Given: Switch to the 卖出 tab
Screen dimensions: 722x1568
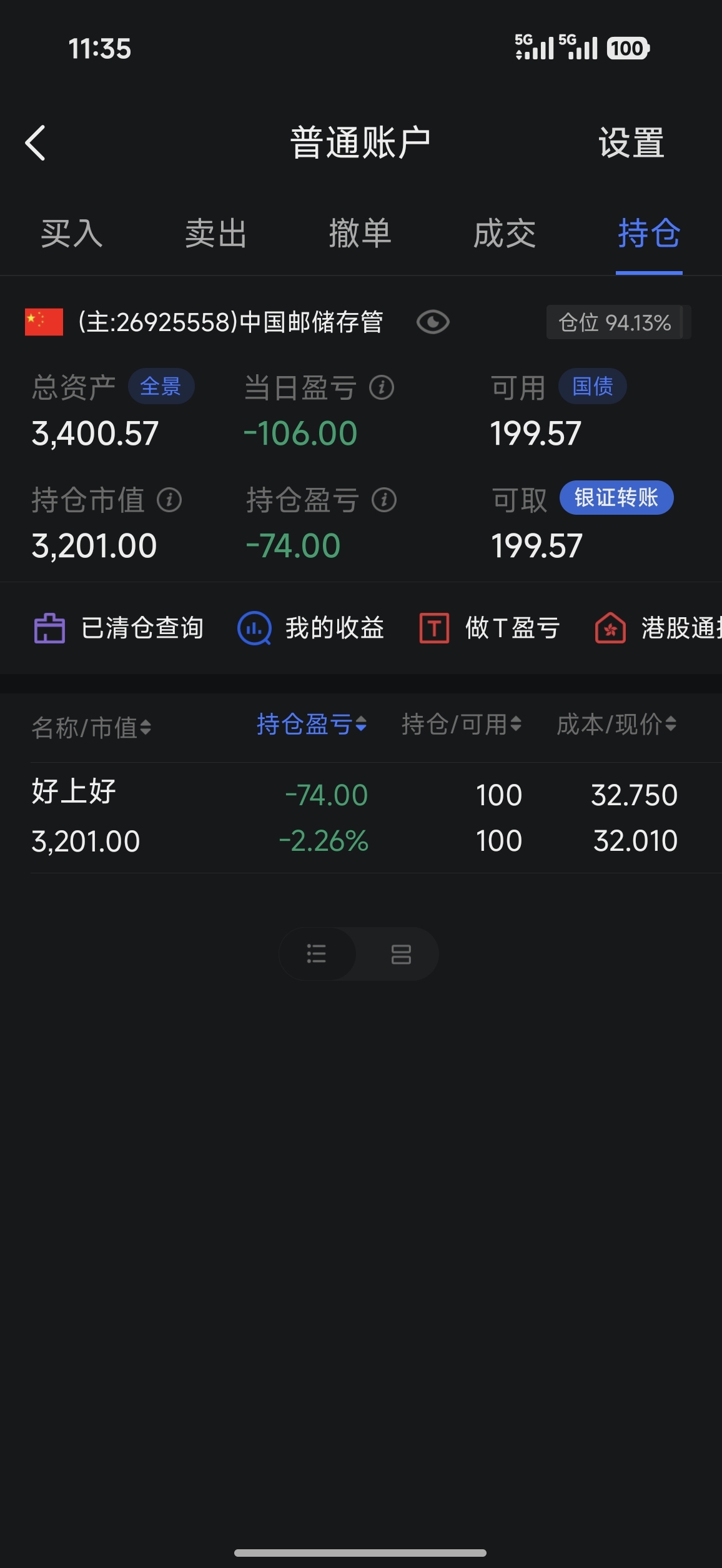Looking at the screenshot, I should point(216,234).
